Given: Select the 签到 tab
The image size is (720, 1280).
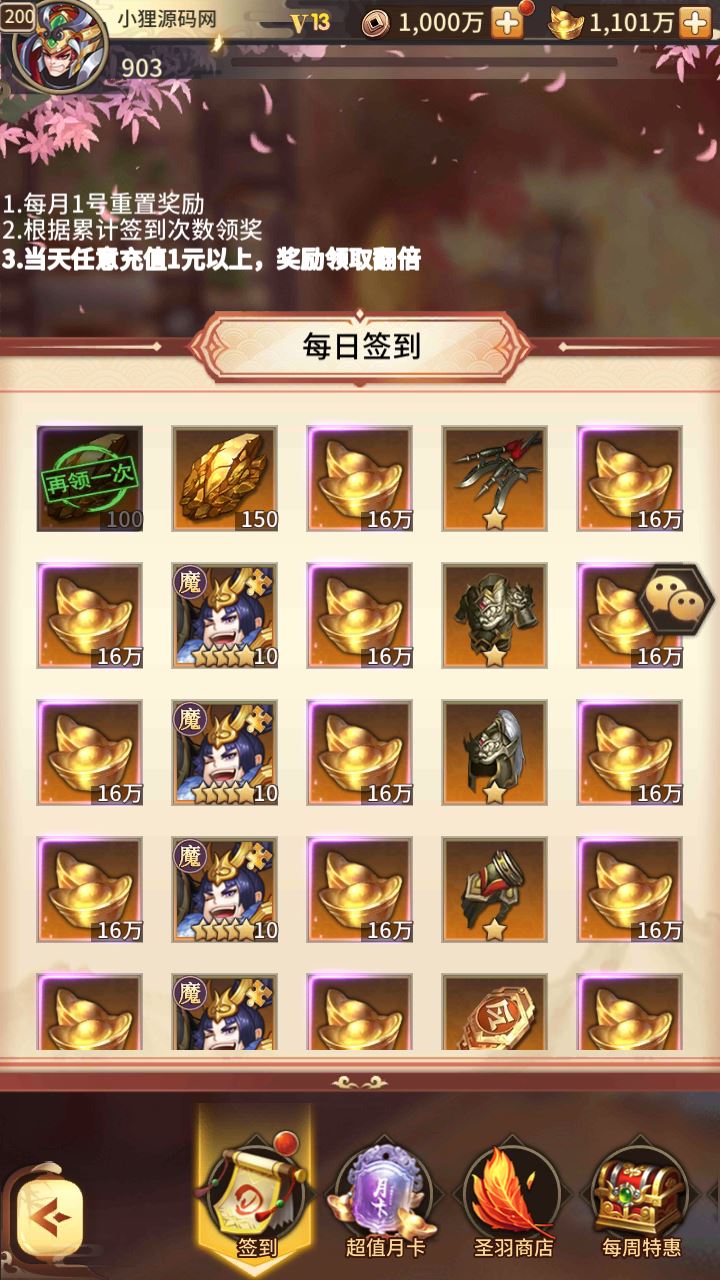Looking at the screenshot, I should click(x=255, y=1195).
